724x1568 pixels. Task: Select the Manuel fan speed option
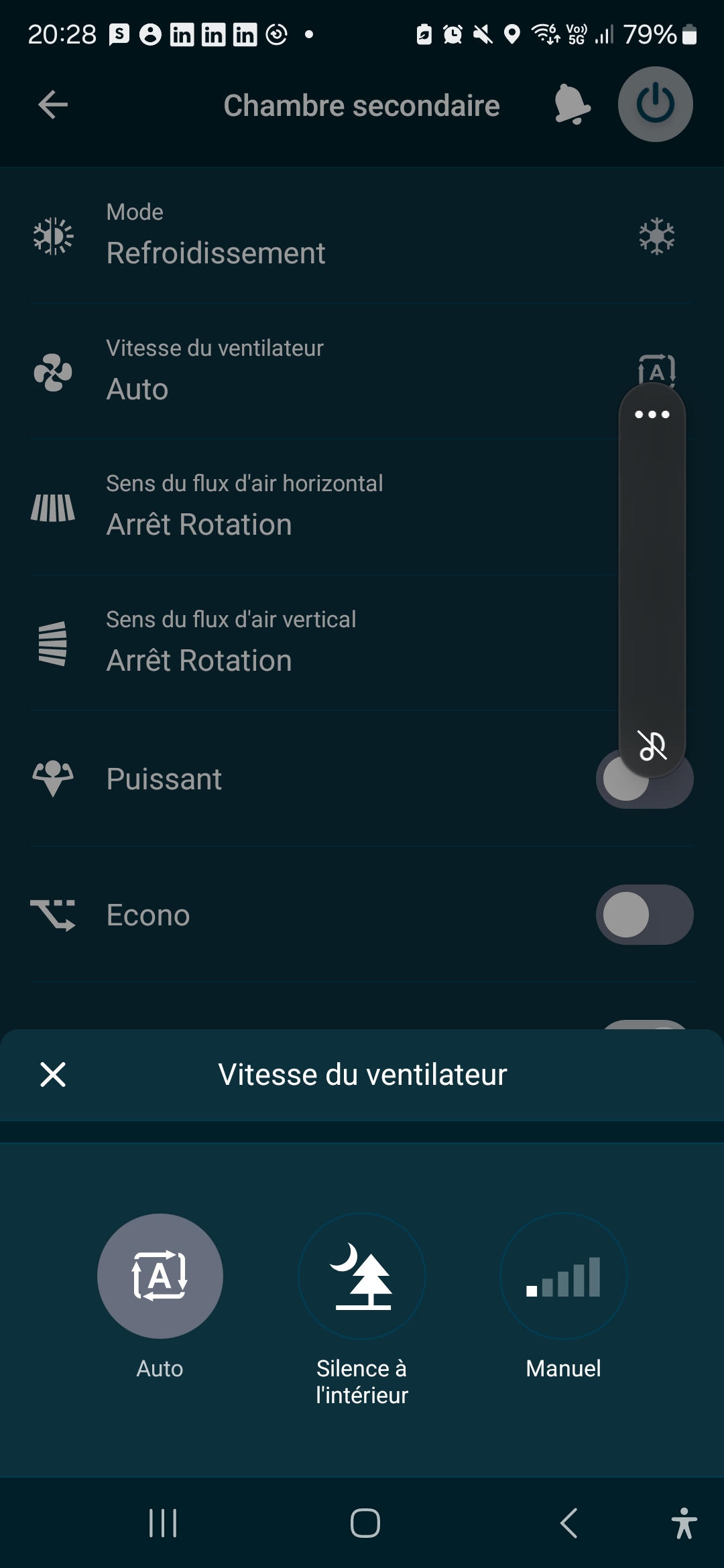(563, 1276)
